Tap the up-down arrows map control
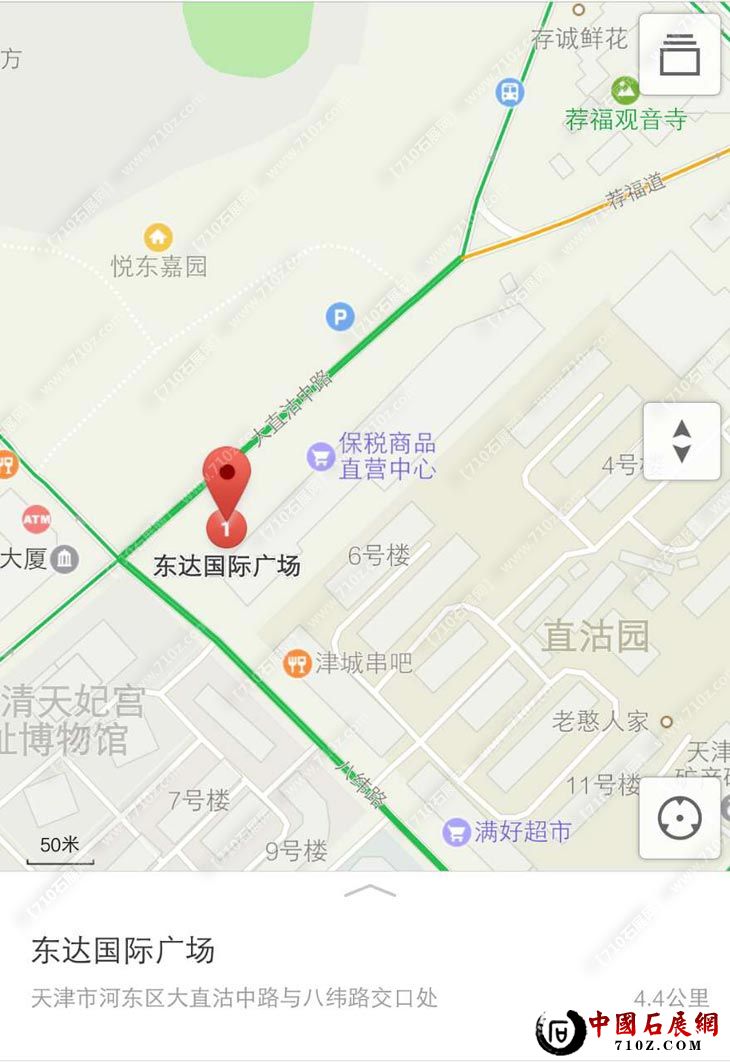The height and width of the screenshot is (1063, 730). (x=681, y=441)
